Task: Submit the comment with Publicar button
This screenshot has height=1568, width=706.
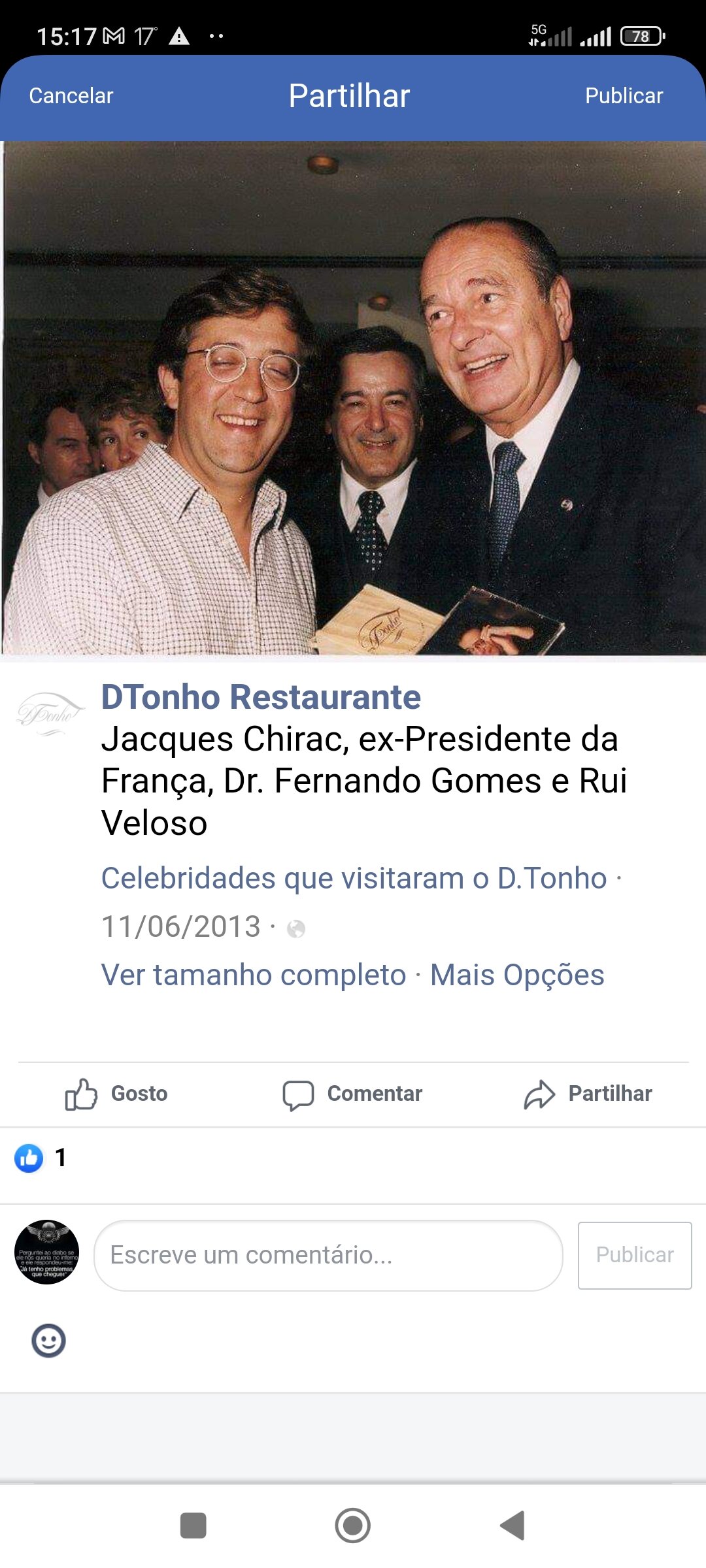Action: point(634,1255)
